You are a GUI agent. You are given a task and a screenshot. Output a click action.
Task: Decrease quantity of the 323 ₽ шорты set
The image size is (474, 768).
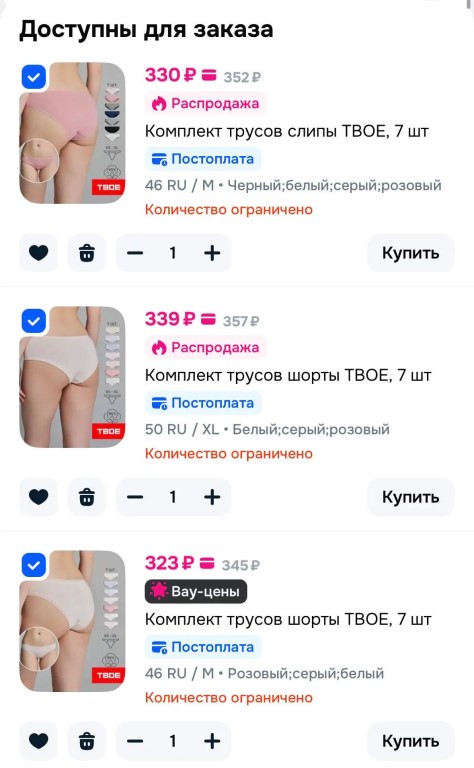[x=135, y=741]
